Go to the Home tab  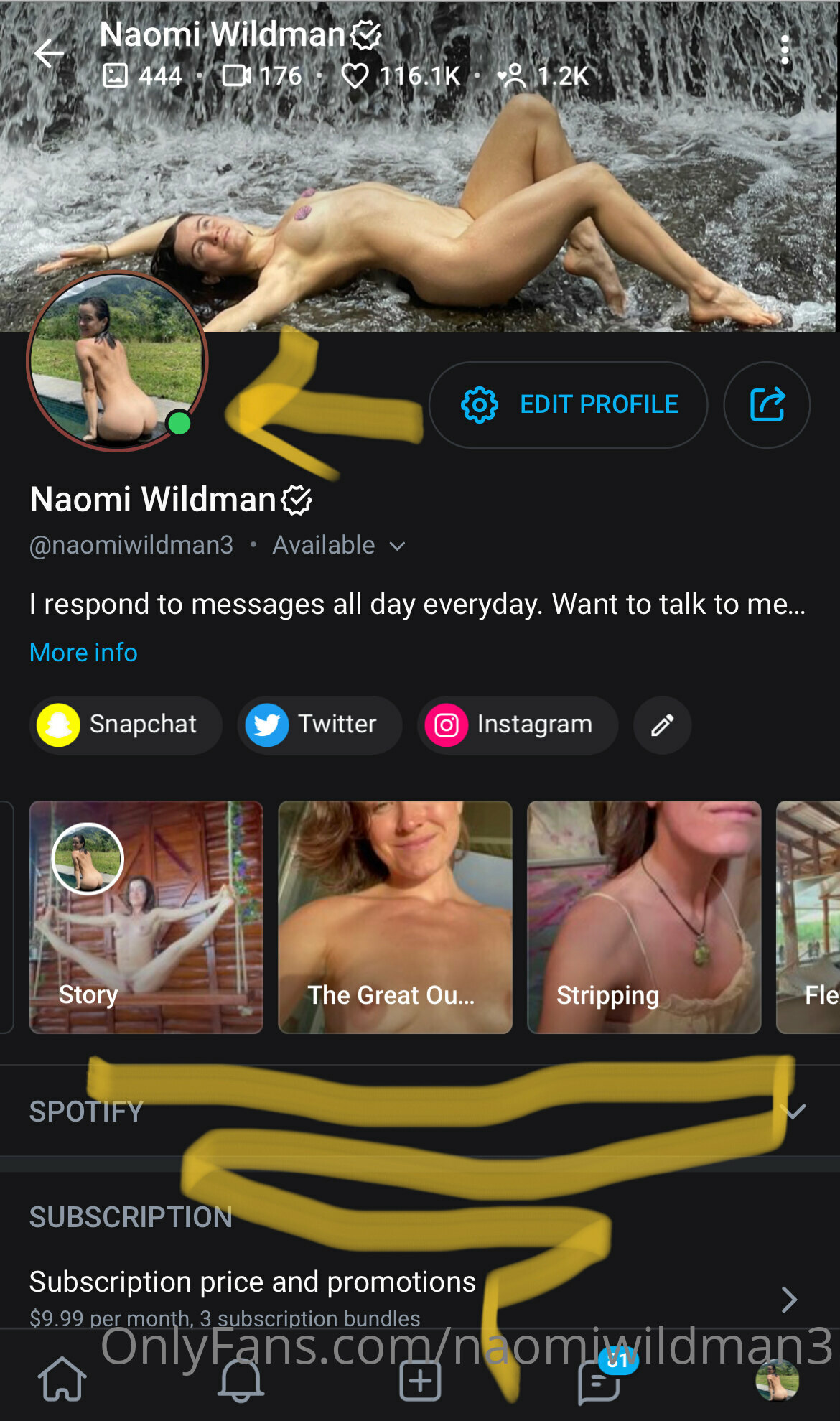(x=62, y=1379)
